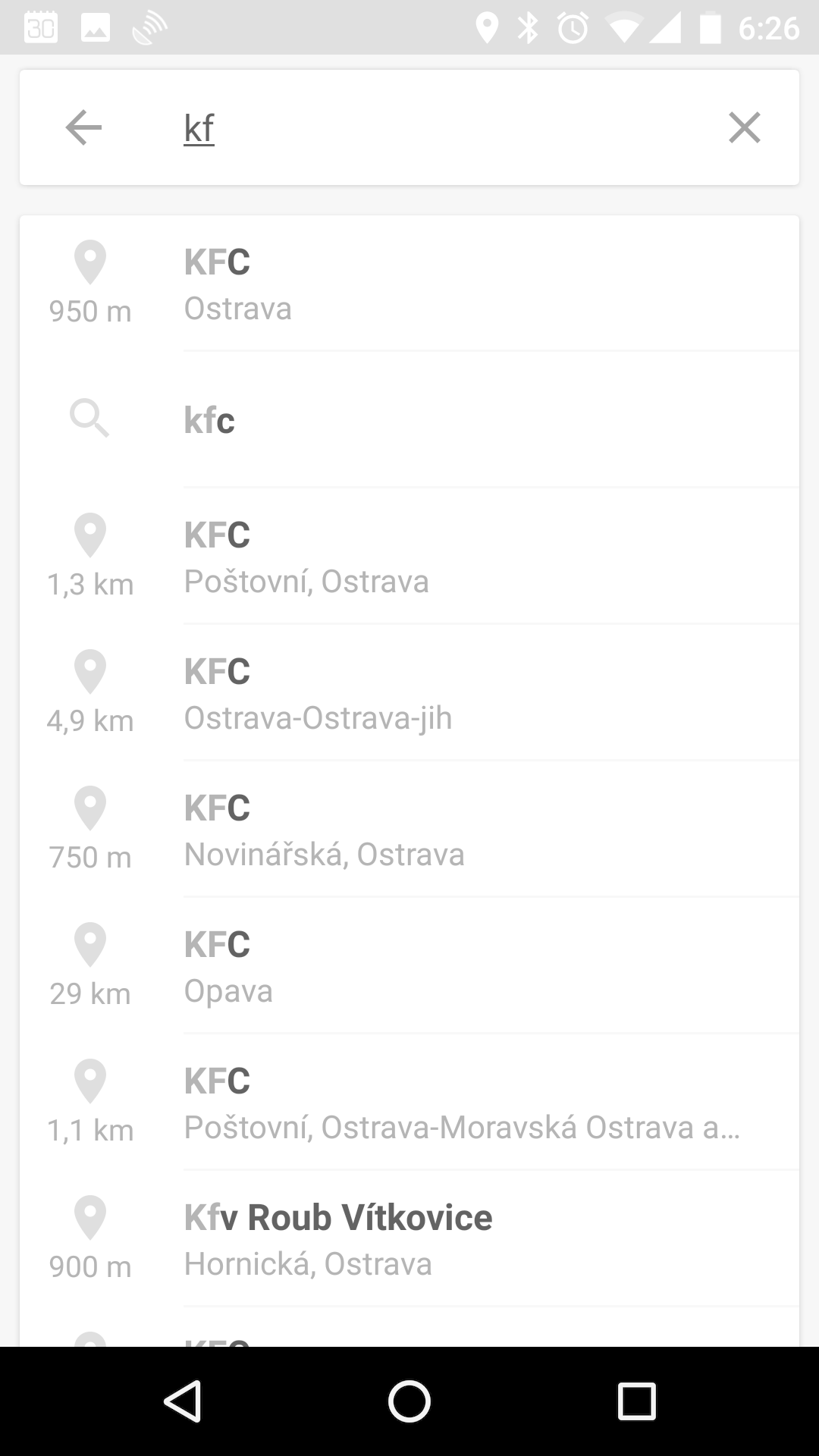Clear the search text with the X
Viewport: 819px width, 1456px height.
click(x=744, y=127)
